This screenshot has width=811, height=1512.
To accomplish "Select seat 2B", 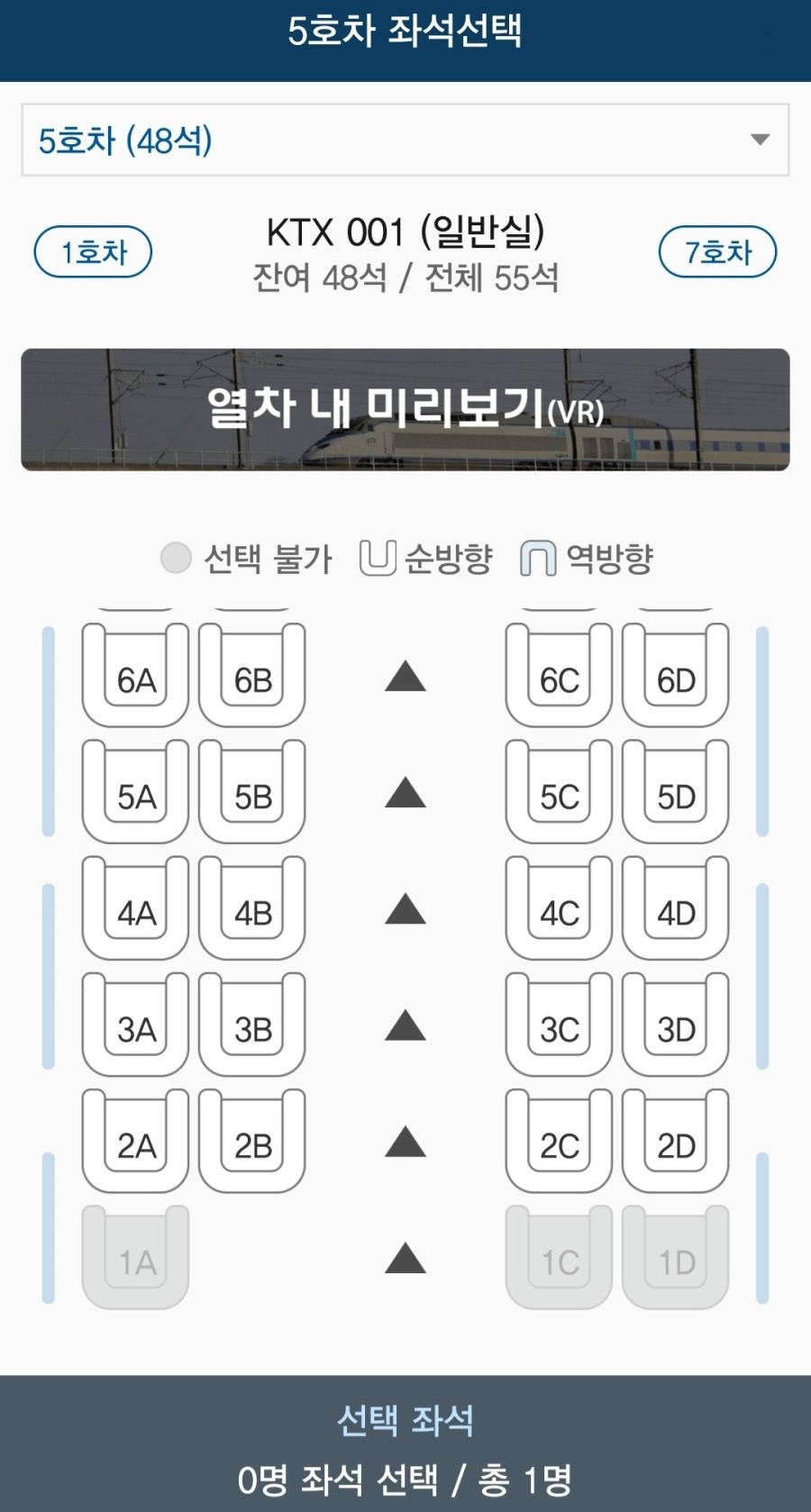I will [252, 1142].
